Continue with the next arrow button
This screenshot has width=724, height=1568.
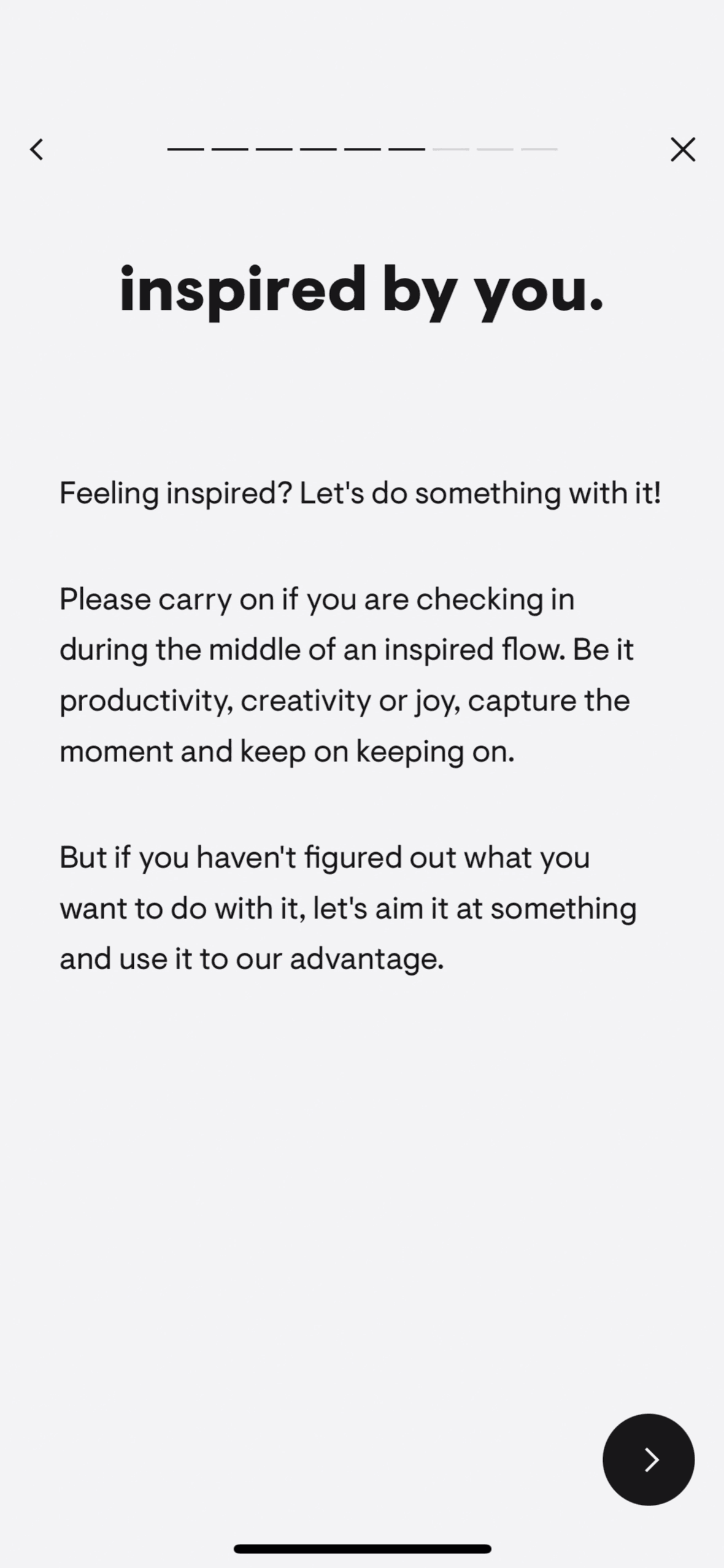[x=649, y=1459]
